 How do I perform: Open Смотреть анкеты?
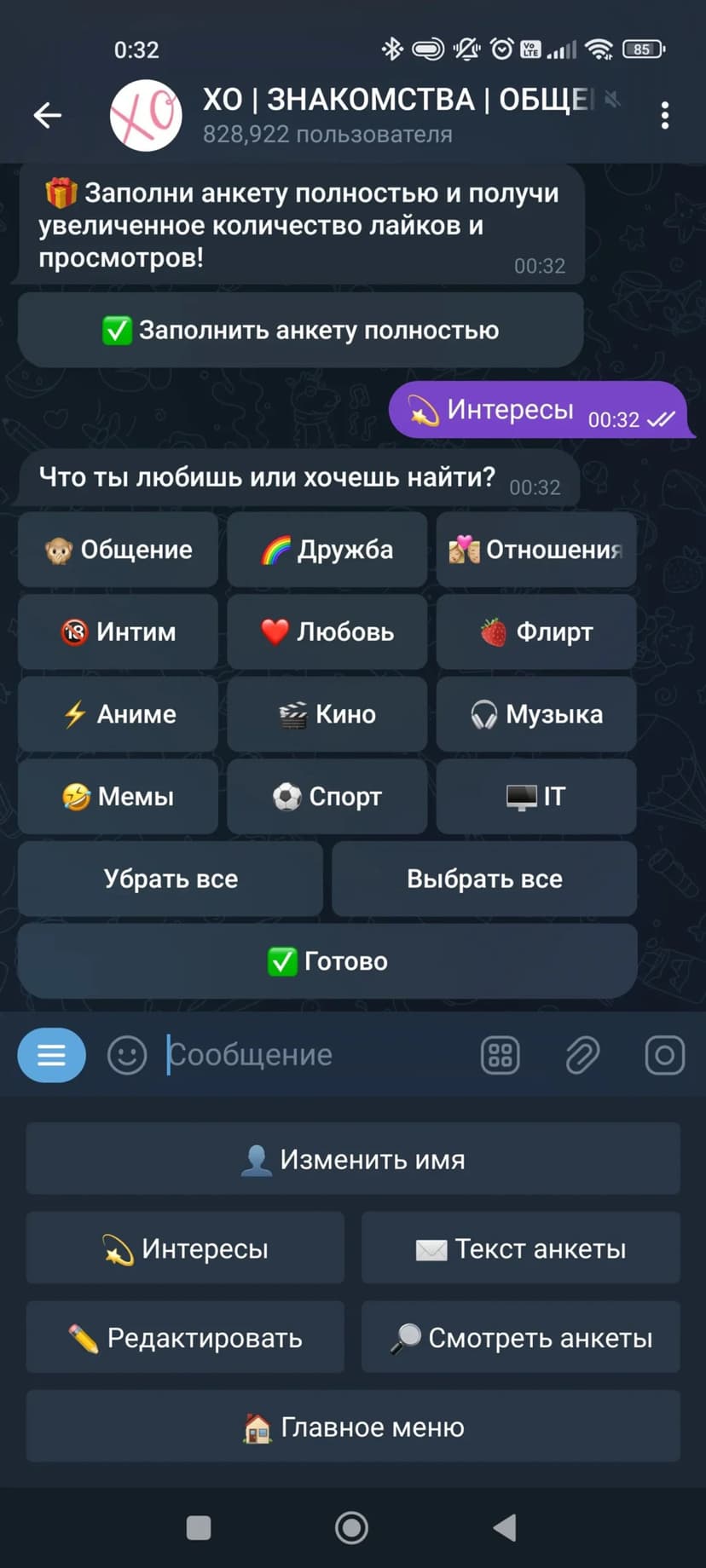click(521, 1338)
